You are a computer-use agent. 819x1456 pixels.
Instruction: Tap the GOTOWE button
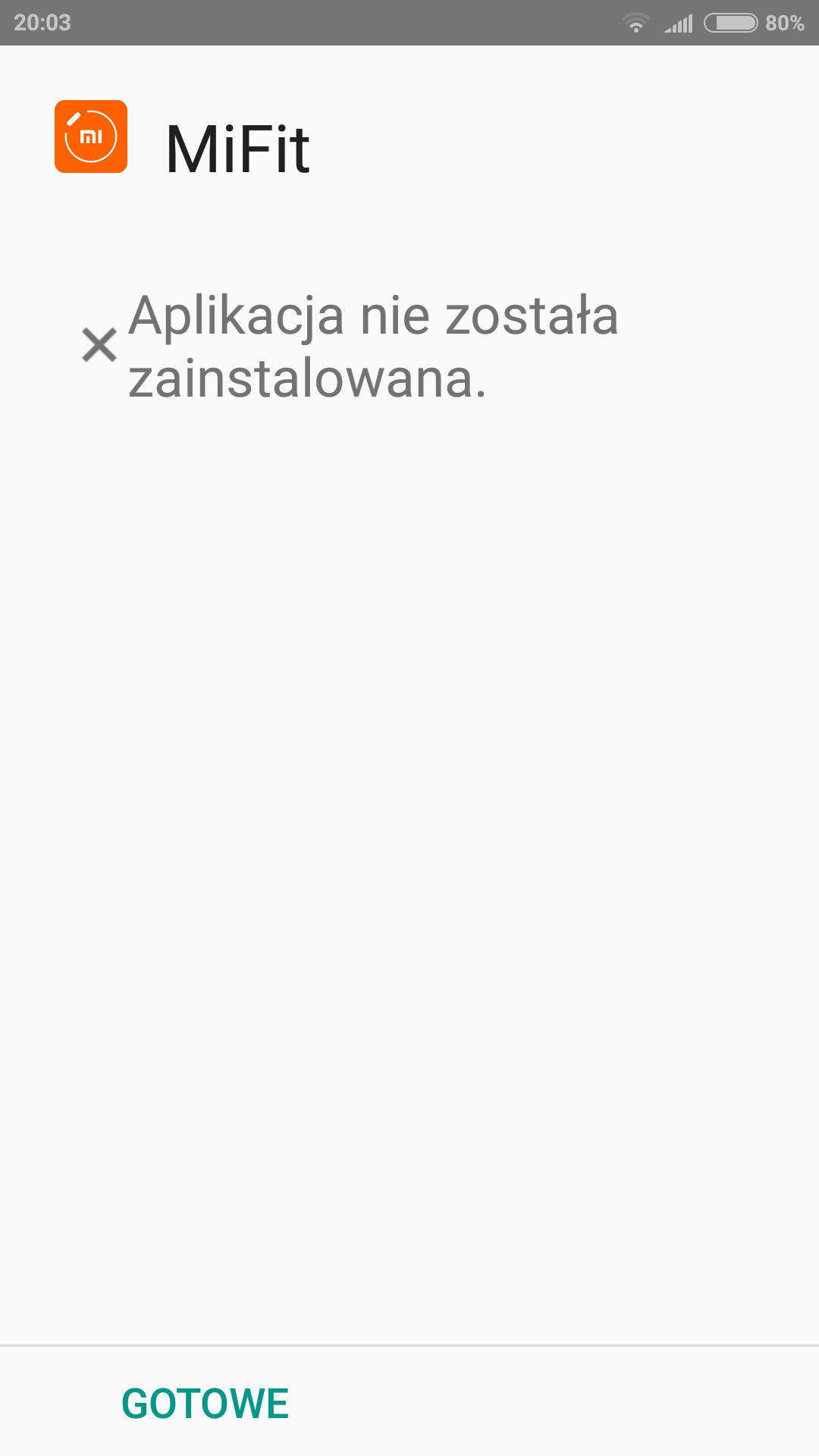coord(205,1403)
